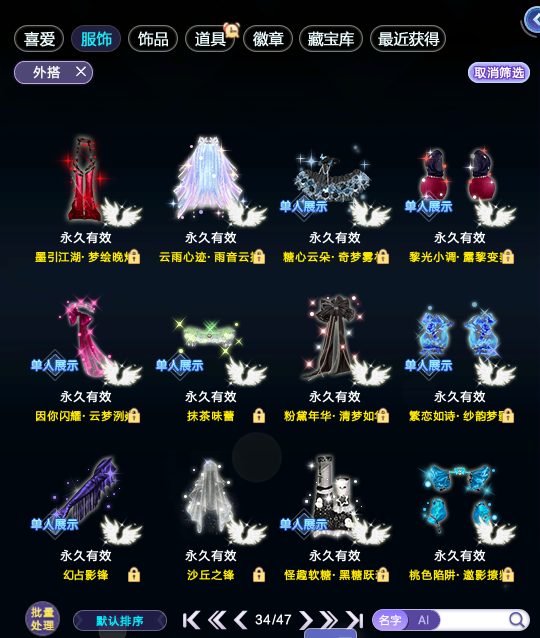Open the 沙丘之锋 item
Screen dimensions: 540x638
[210, 517]
